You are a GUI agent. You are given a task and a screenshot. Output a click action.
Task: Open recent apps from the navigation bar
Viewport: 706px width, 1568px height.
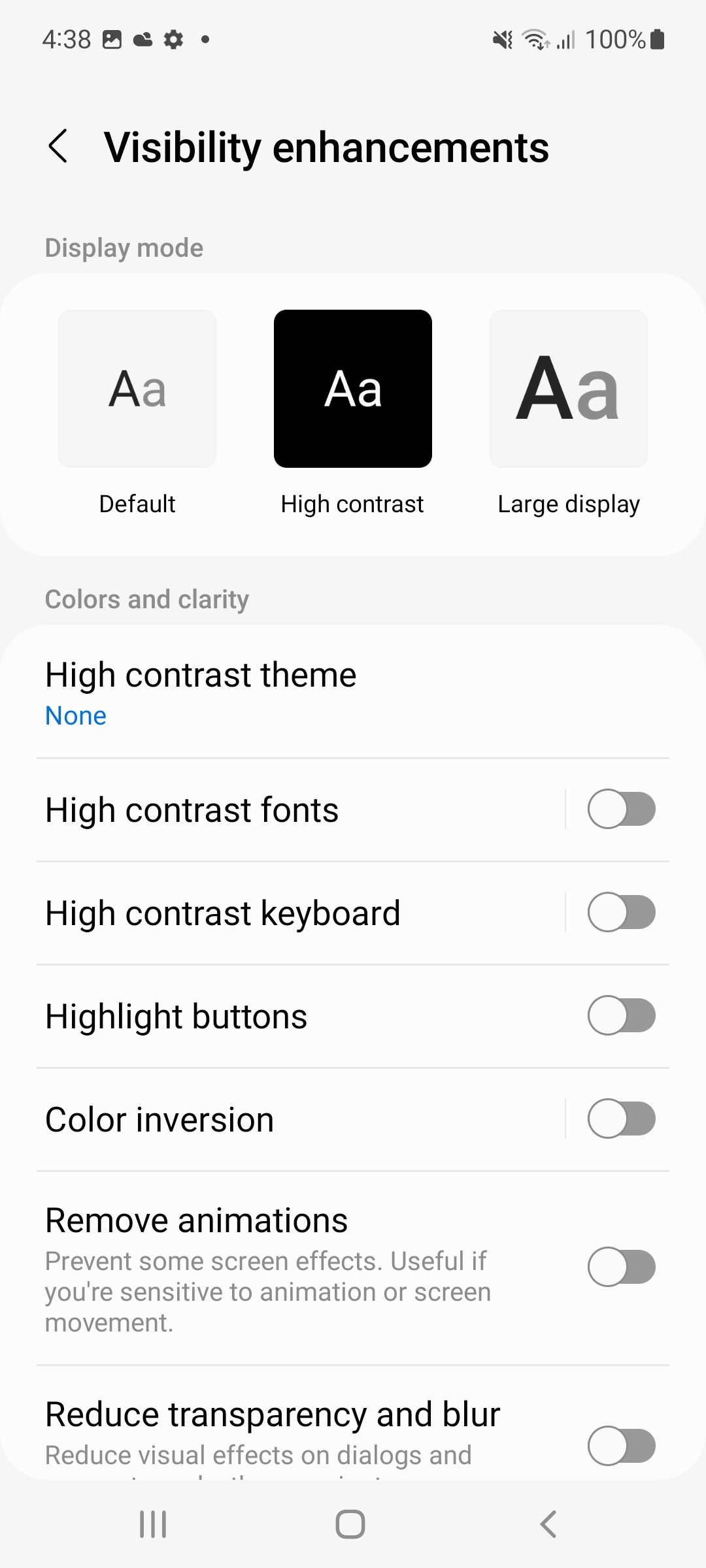(x=153, y=1524)
